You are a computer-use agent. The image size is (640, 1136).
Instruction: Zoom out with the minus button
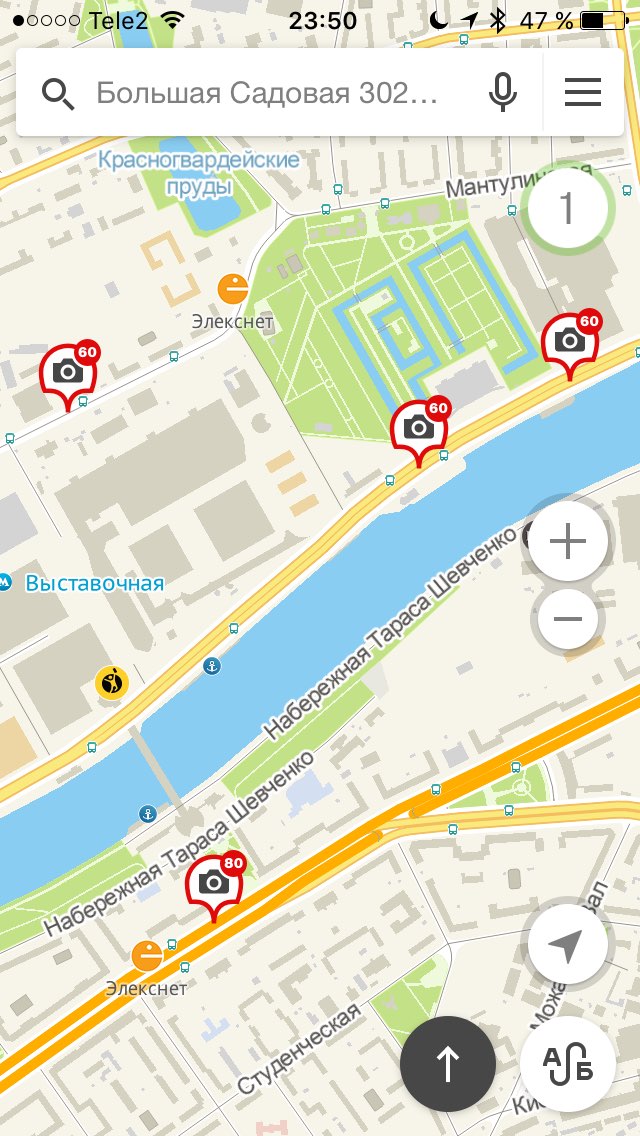pyautogui.click(x=568, y=619)
